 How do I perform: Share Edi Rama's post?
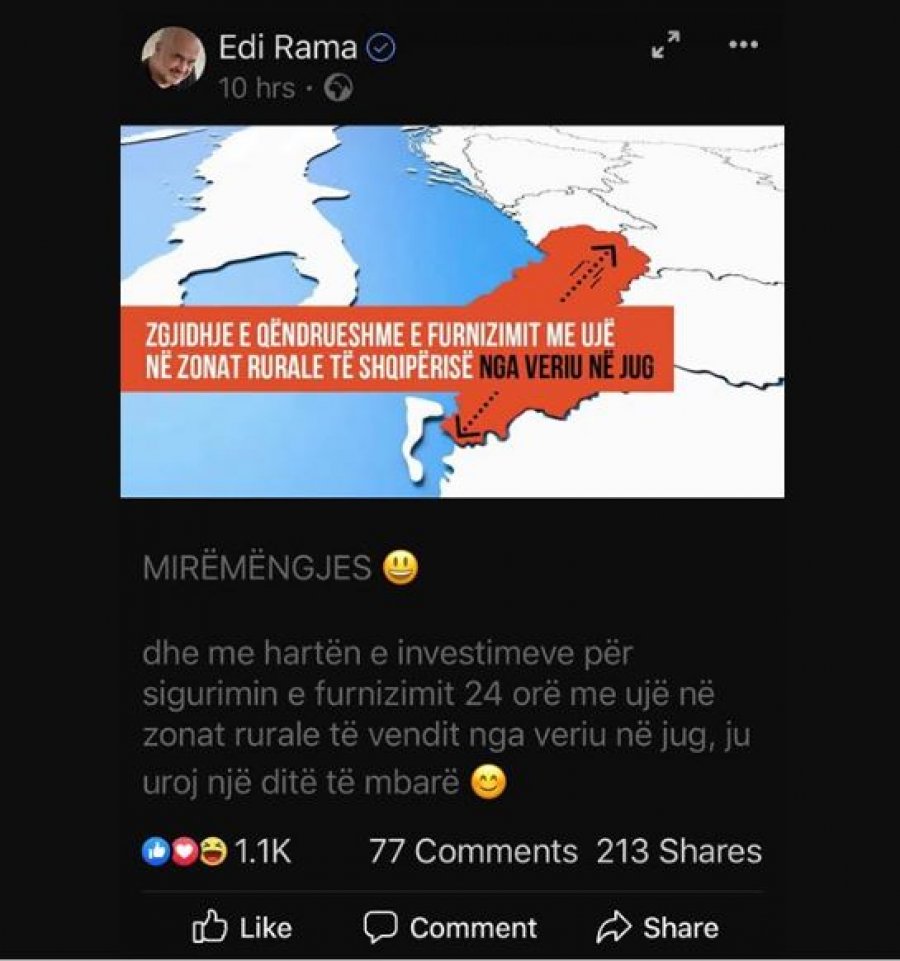(657, 927)
